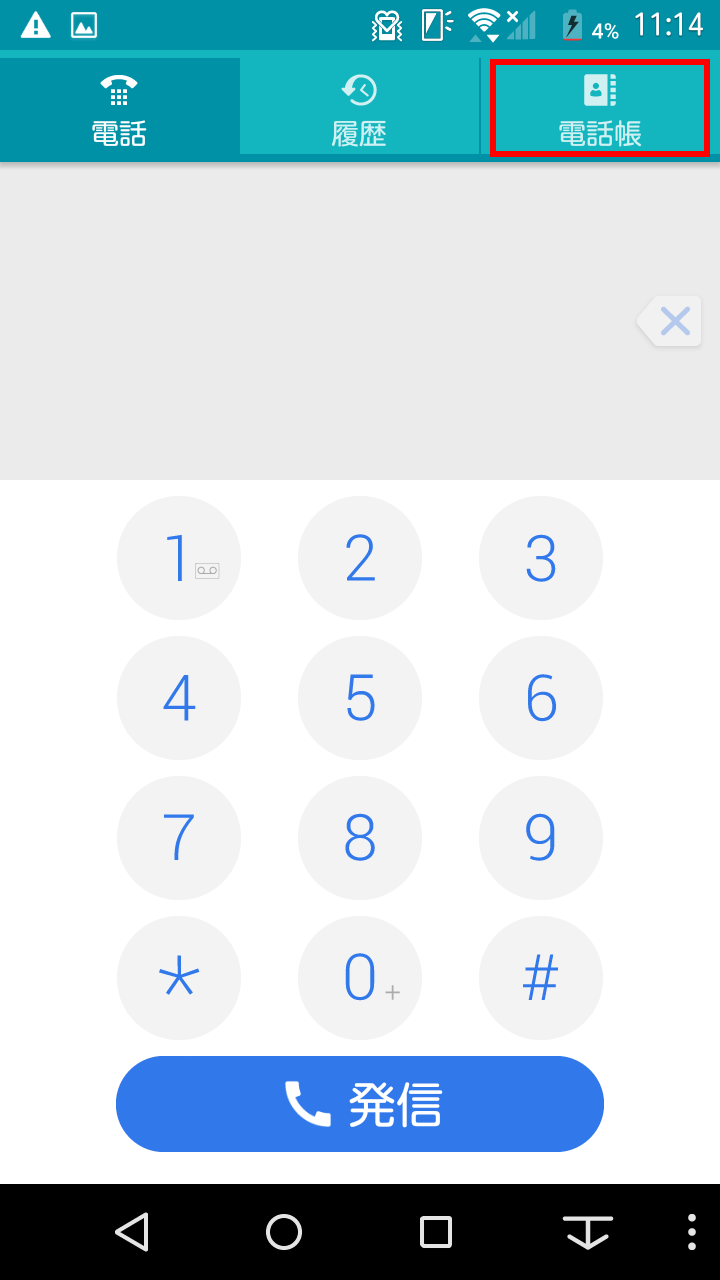Image resolution: width=720 pixels, height=1280 pixels.
Task: Enter digit 3 on keypad
Action: [541, 558]
